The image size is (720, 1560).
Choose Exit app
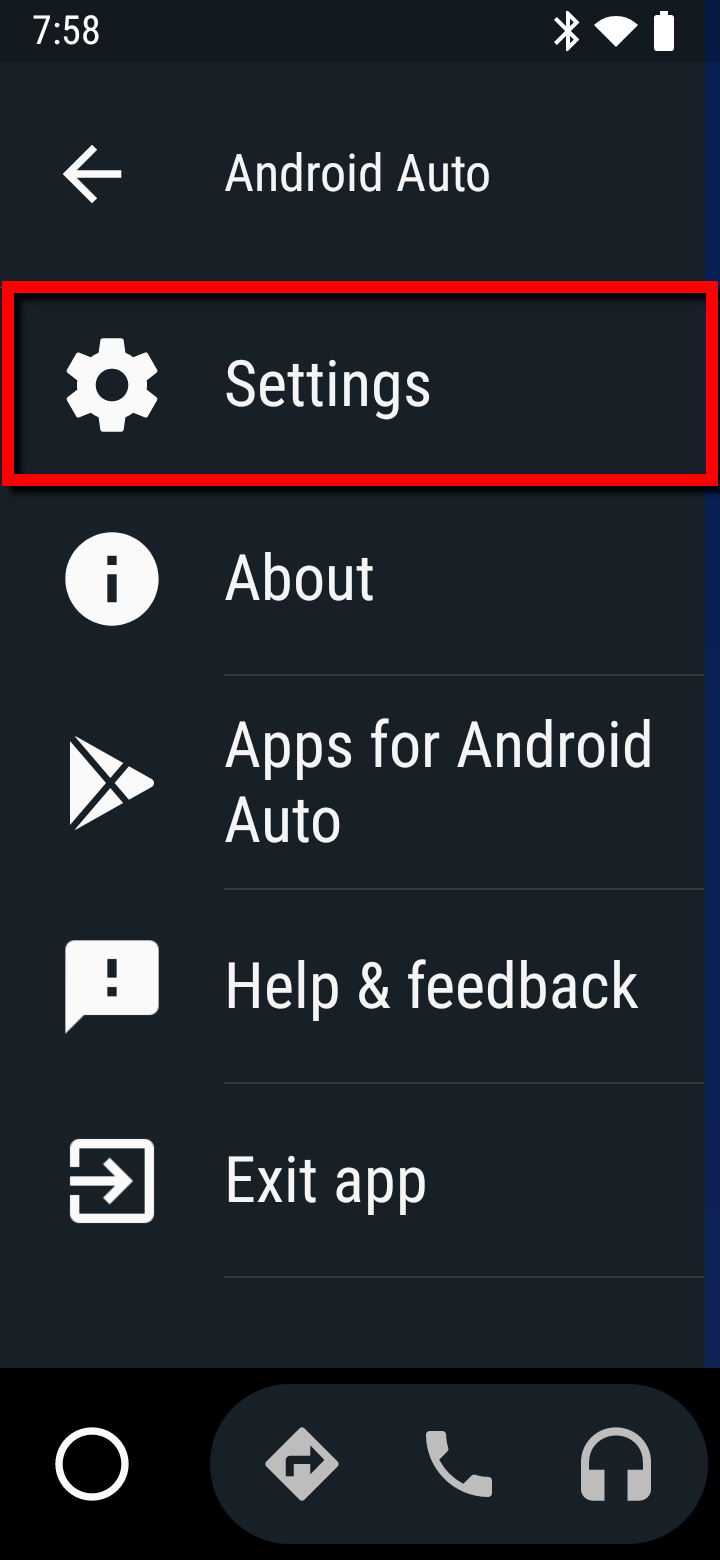[360, 1181]
